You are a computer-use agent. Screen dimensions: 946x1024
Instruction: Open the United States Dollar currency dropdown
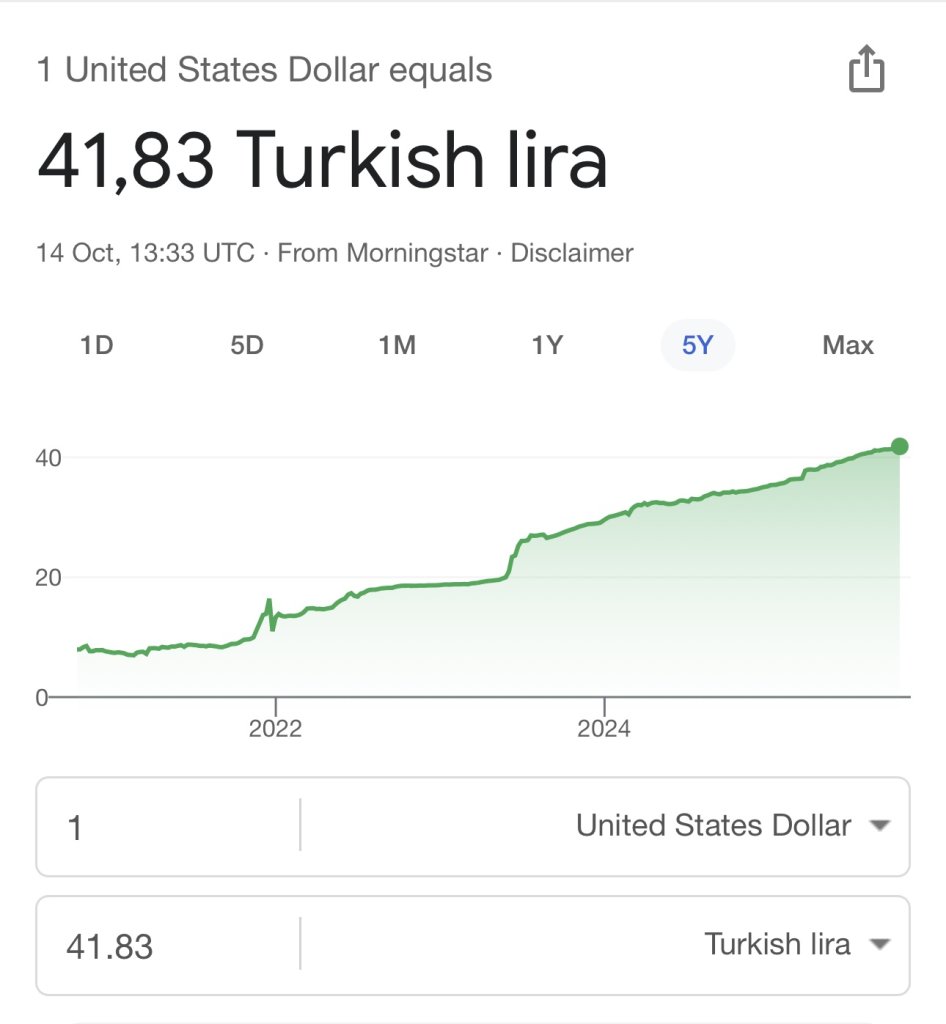coord(732,826)
